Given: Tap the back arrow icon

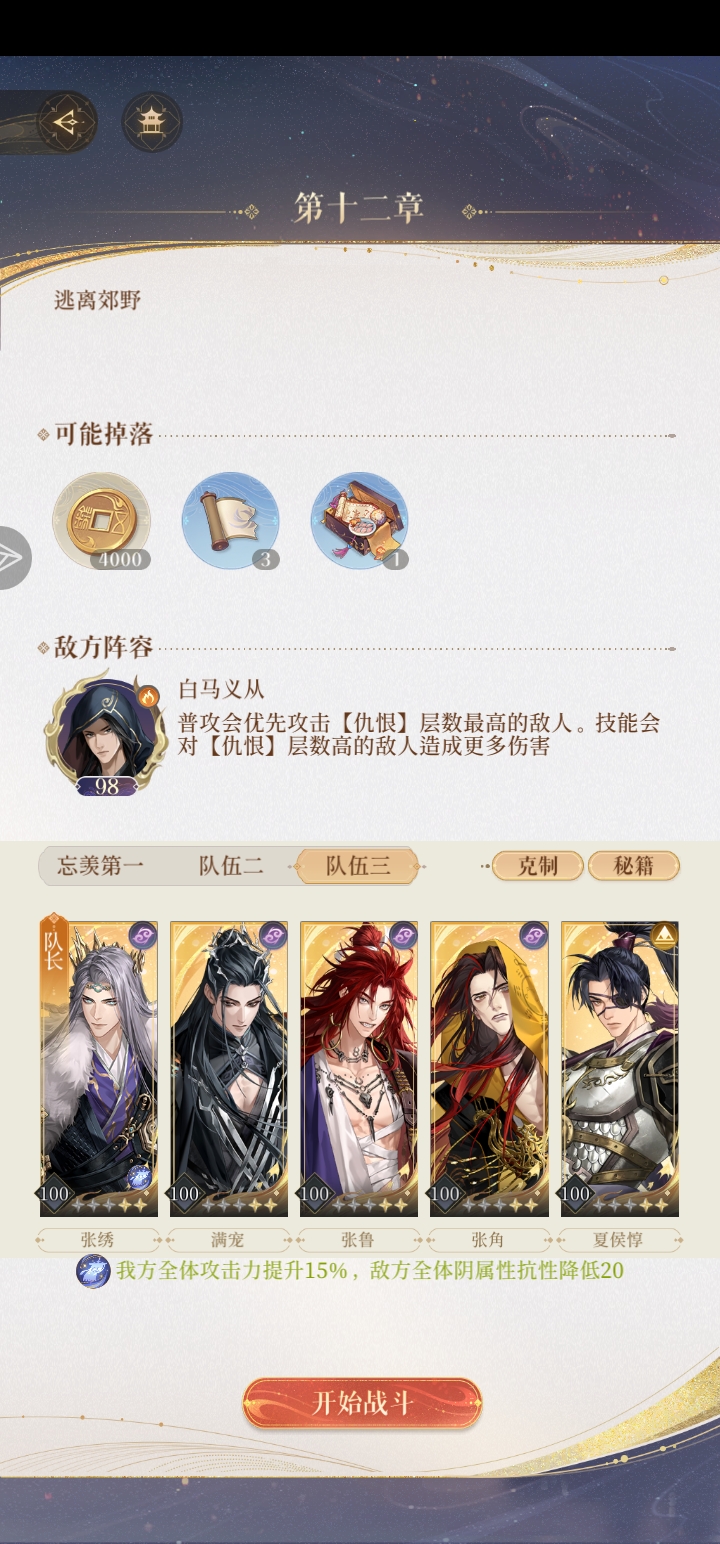Looking at the screenshot, I should [x=67, y=122].
